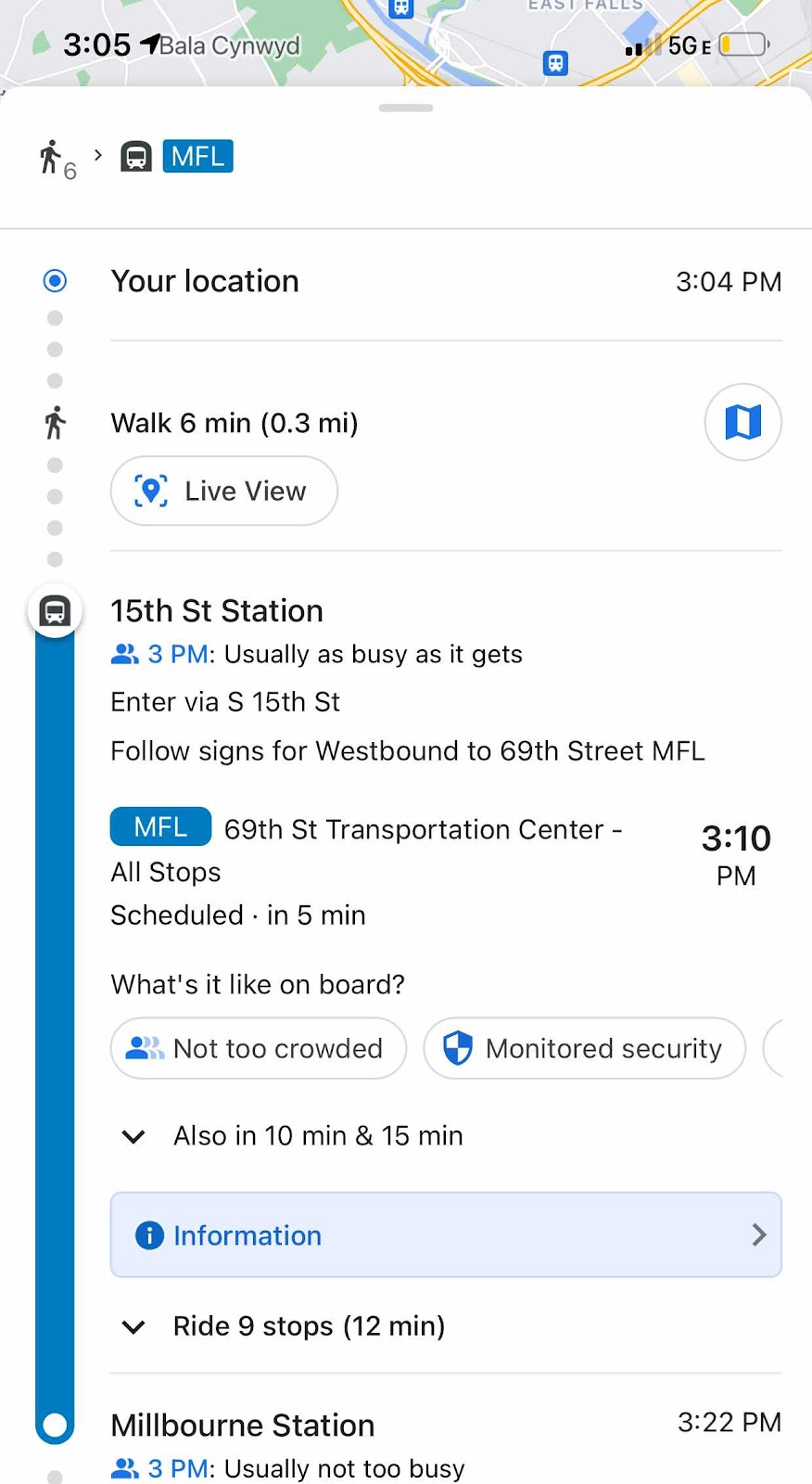Tap the sheet drag handle
Viewport: 812px width, 1484px height.
pyautogui.click(x=406, y=108)
